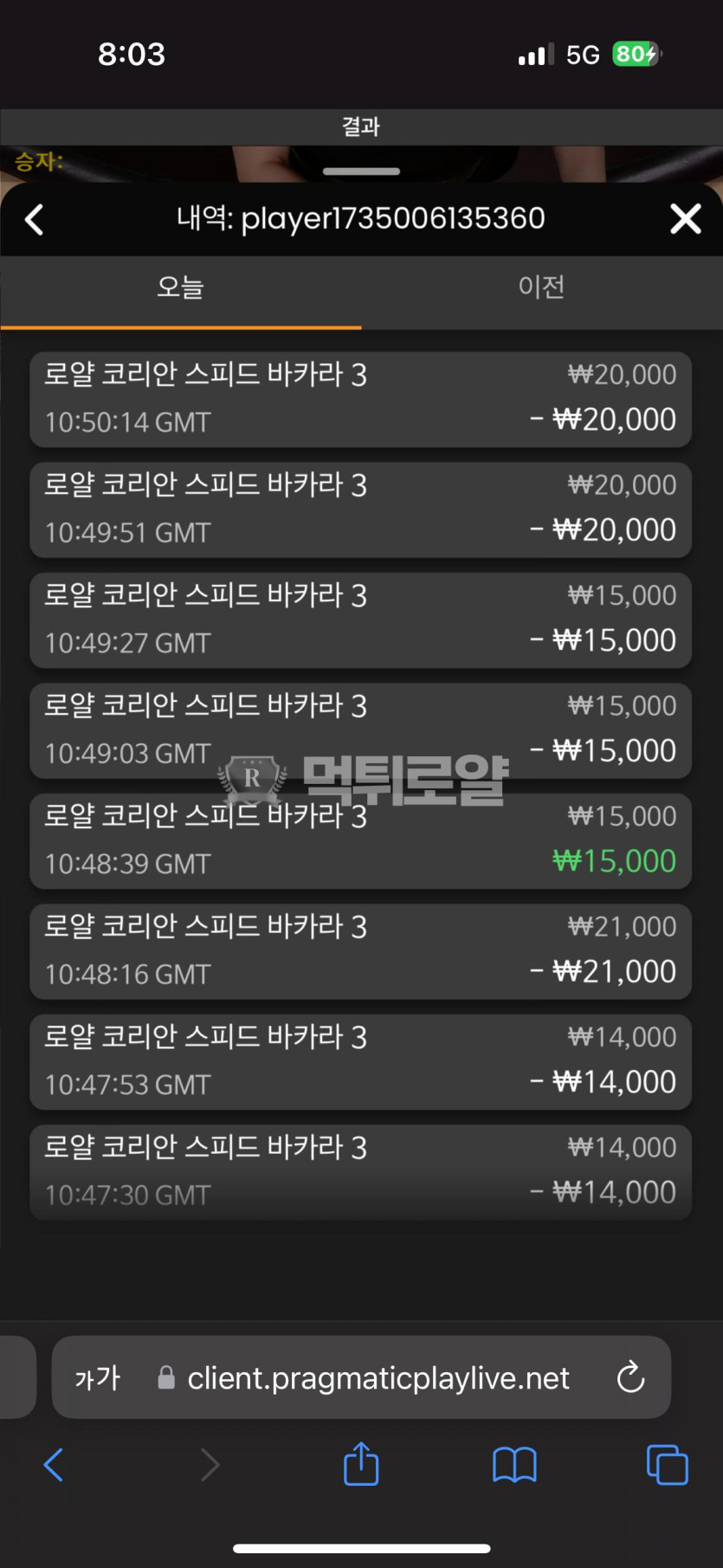Open the 10:50:14 GMT bet record
This screenshot has width=723, height=1568.
click(360, 399)
